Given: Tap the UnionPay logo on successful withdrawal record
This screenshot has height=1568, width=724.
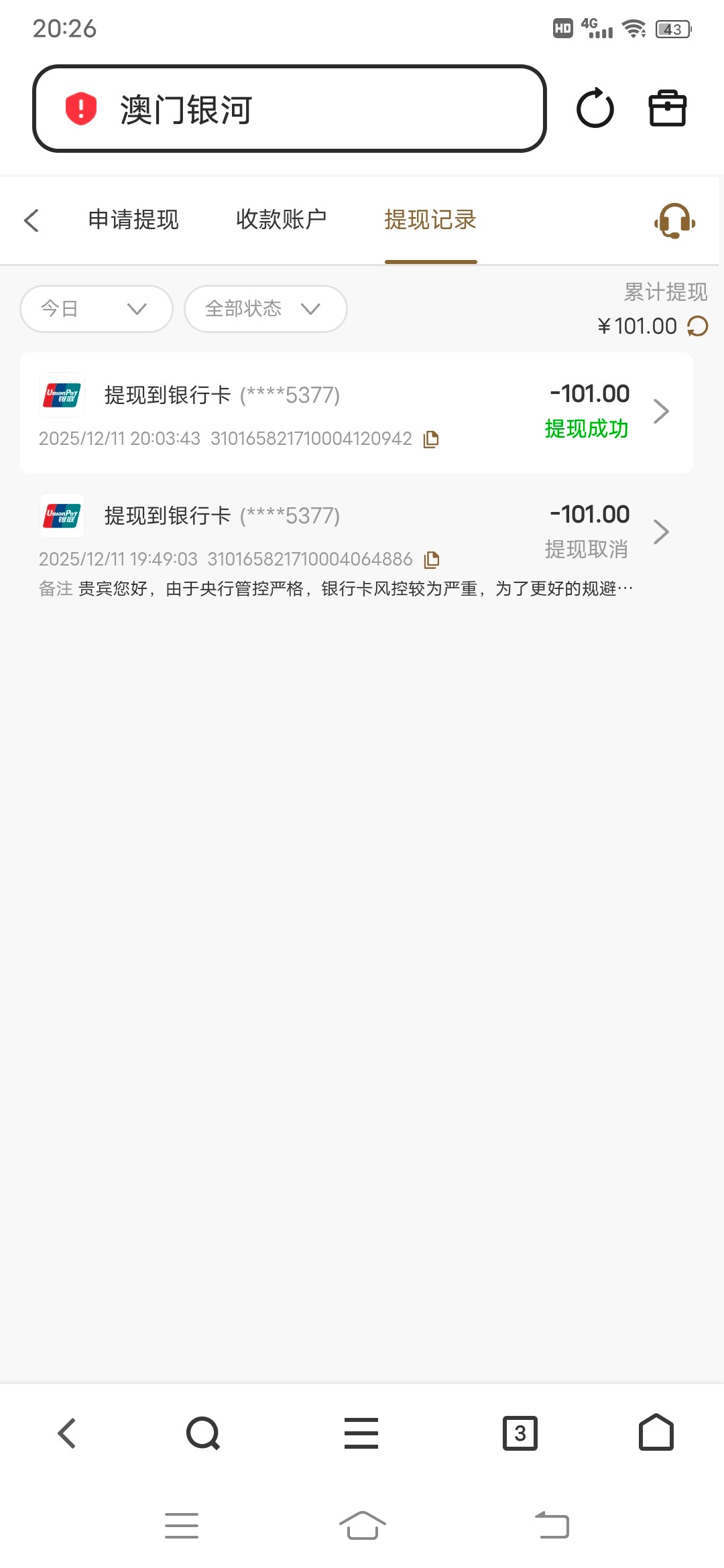Looking at the screenshot, I should coord(62,394).
